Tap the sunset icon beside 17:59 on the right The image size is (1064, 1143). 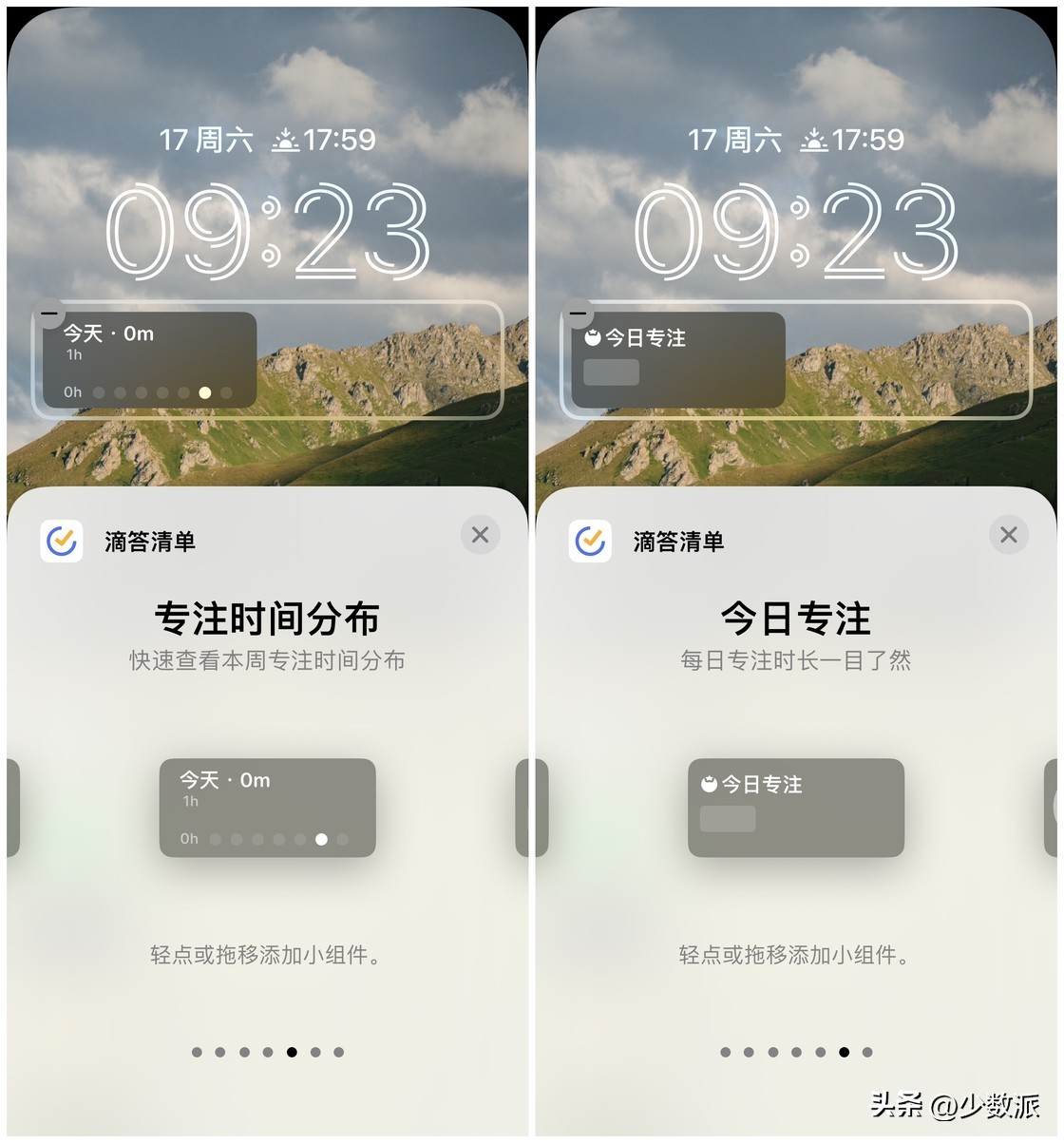[x=814, y=139]
